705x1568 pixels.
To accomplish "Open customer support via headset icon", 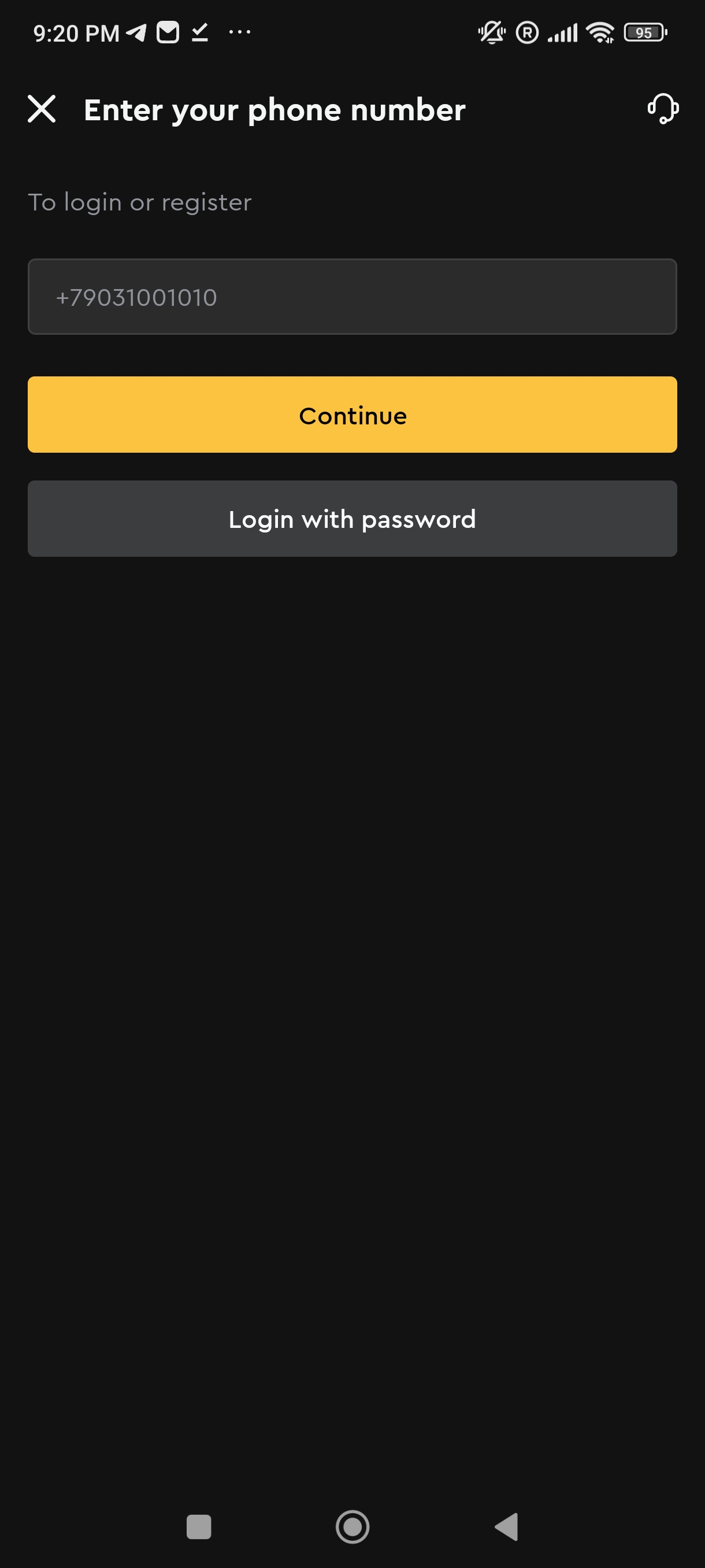I will coord(662,109).
